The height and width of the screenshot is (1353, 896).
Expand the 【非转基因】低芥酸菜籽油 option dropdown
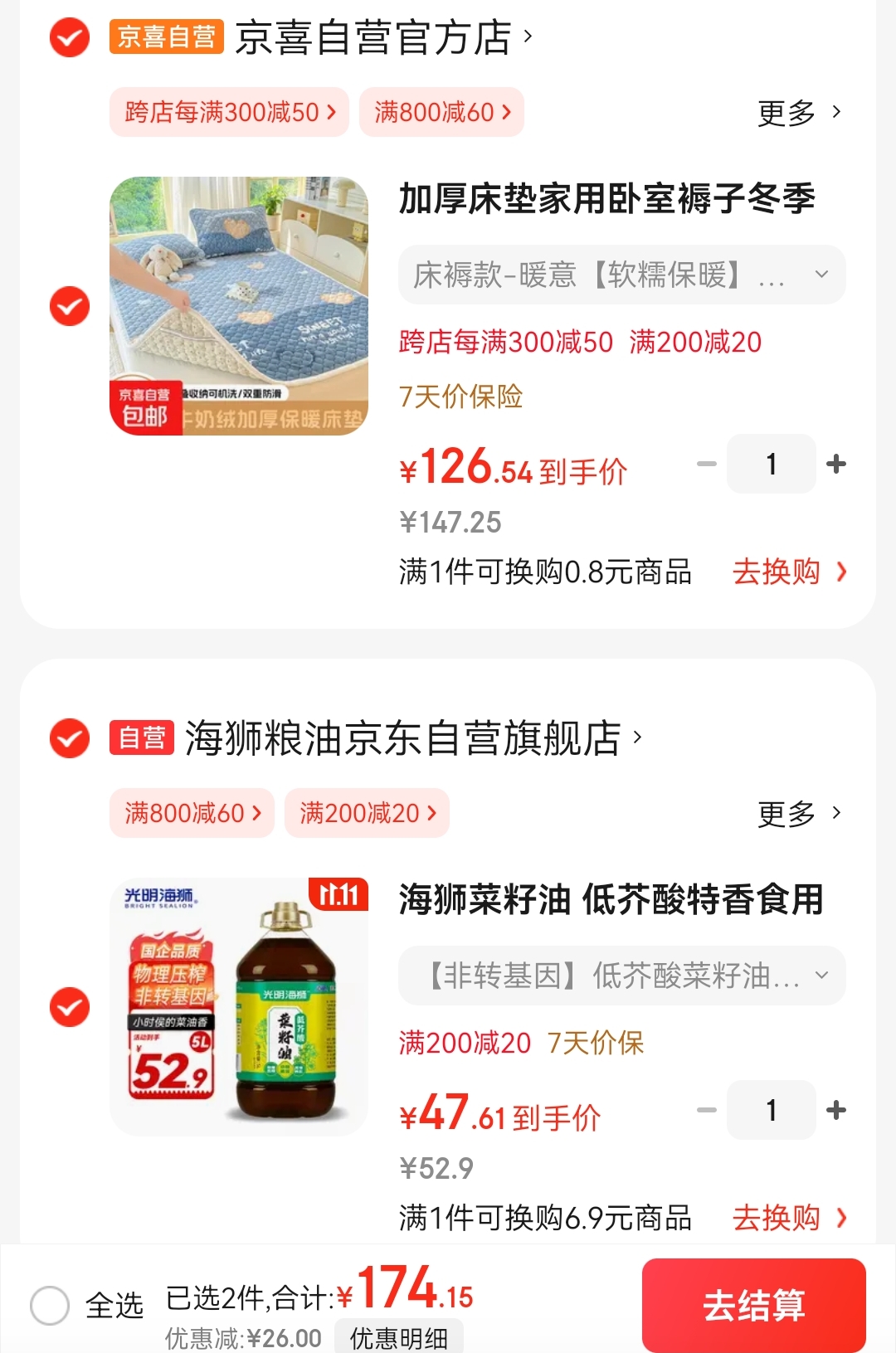tap(621, 976)
